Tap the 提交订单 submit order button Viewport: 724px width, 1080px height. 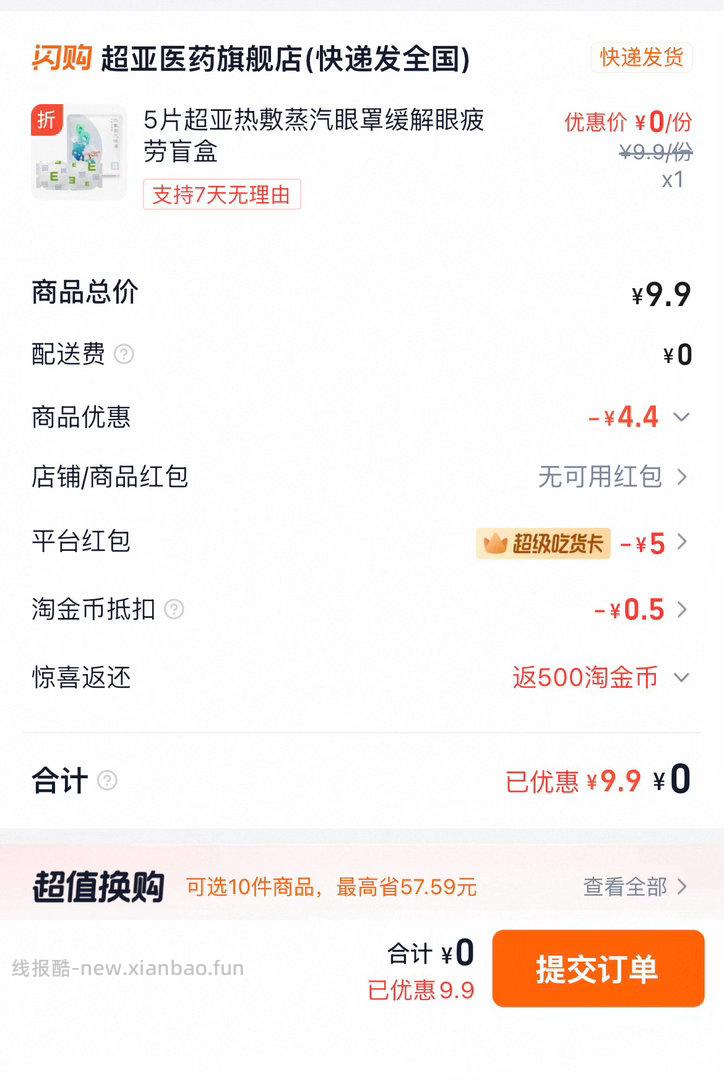pyautogui.click(x=597, y=969)
